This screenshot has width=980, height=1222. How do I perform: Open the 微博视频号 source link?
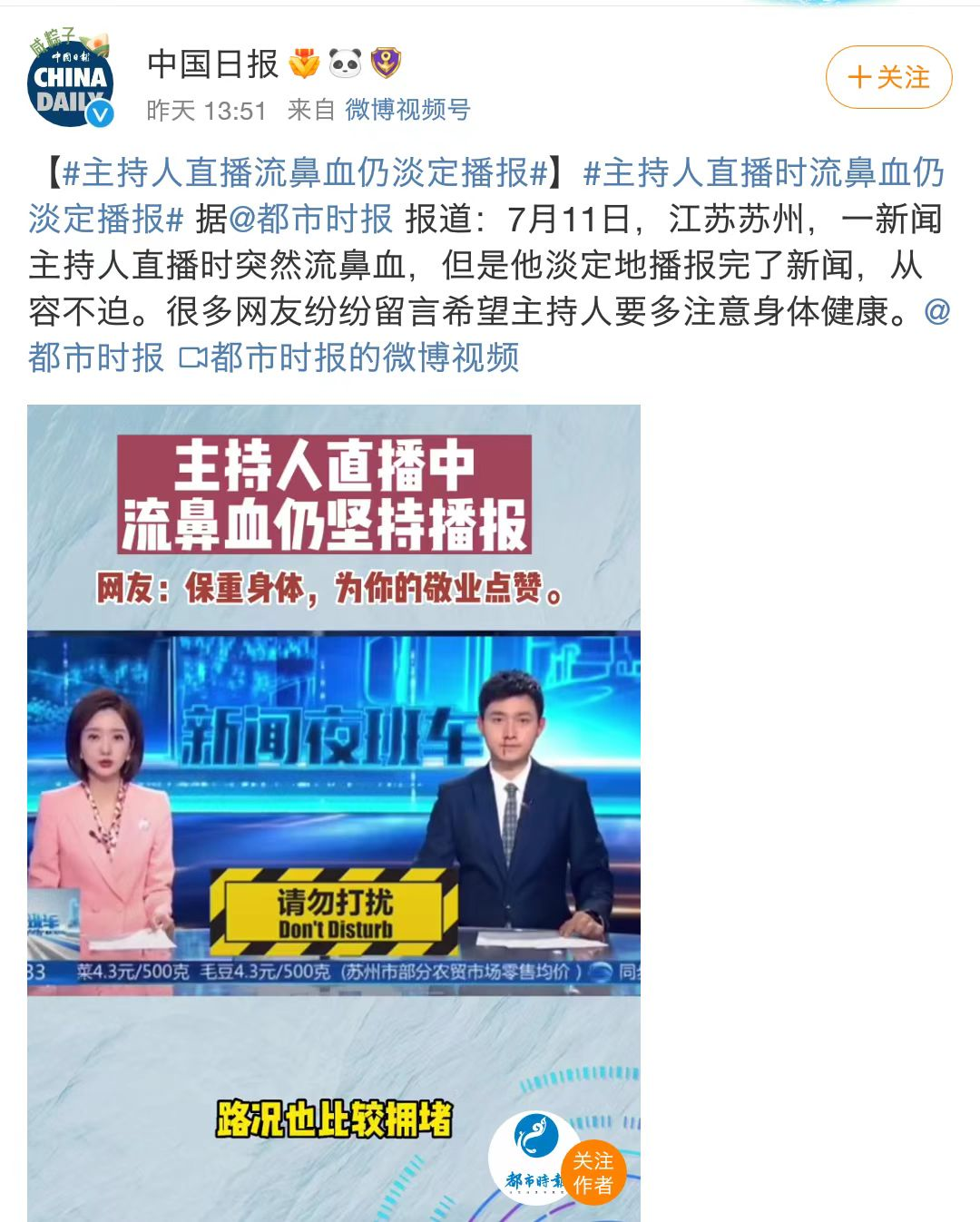click(x=407, y=110)
